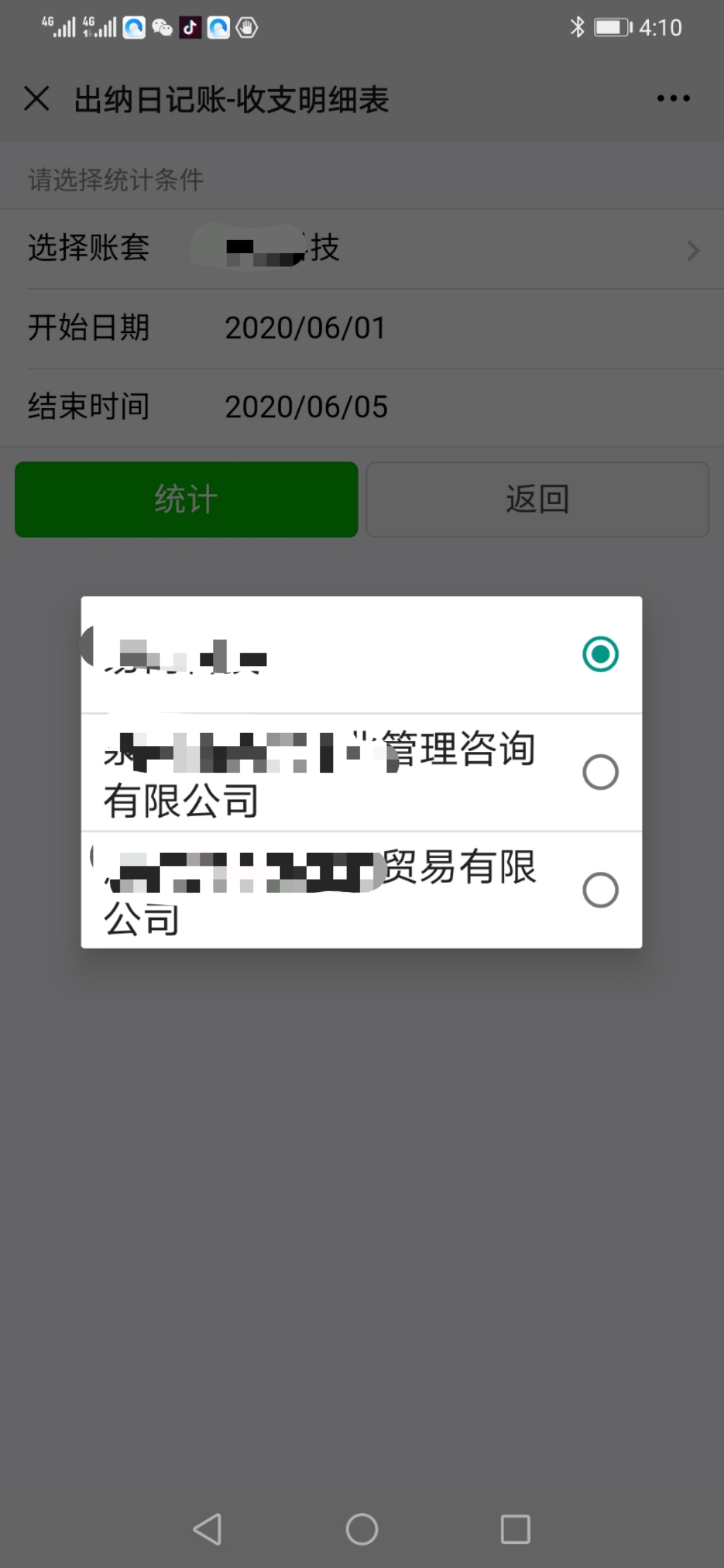Open the three-dot more menu
This screenshot has height=1568, width=724.
click(673, 99)
